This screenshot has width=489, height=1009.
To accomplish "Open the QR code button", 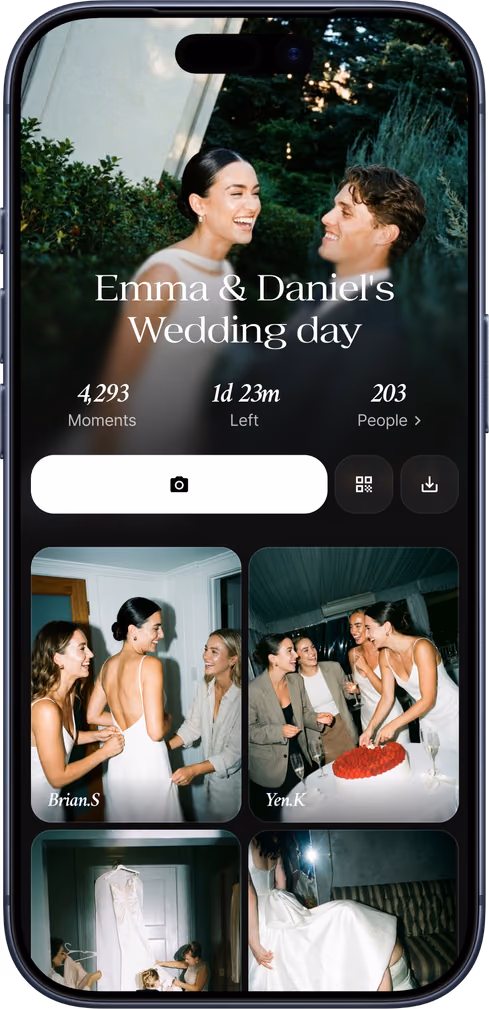I will coord(364,485).
